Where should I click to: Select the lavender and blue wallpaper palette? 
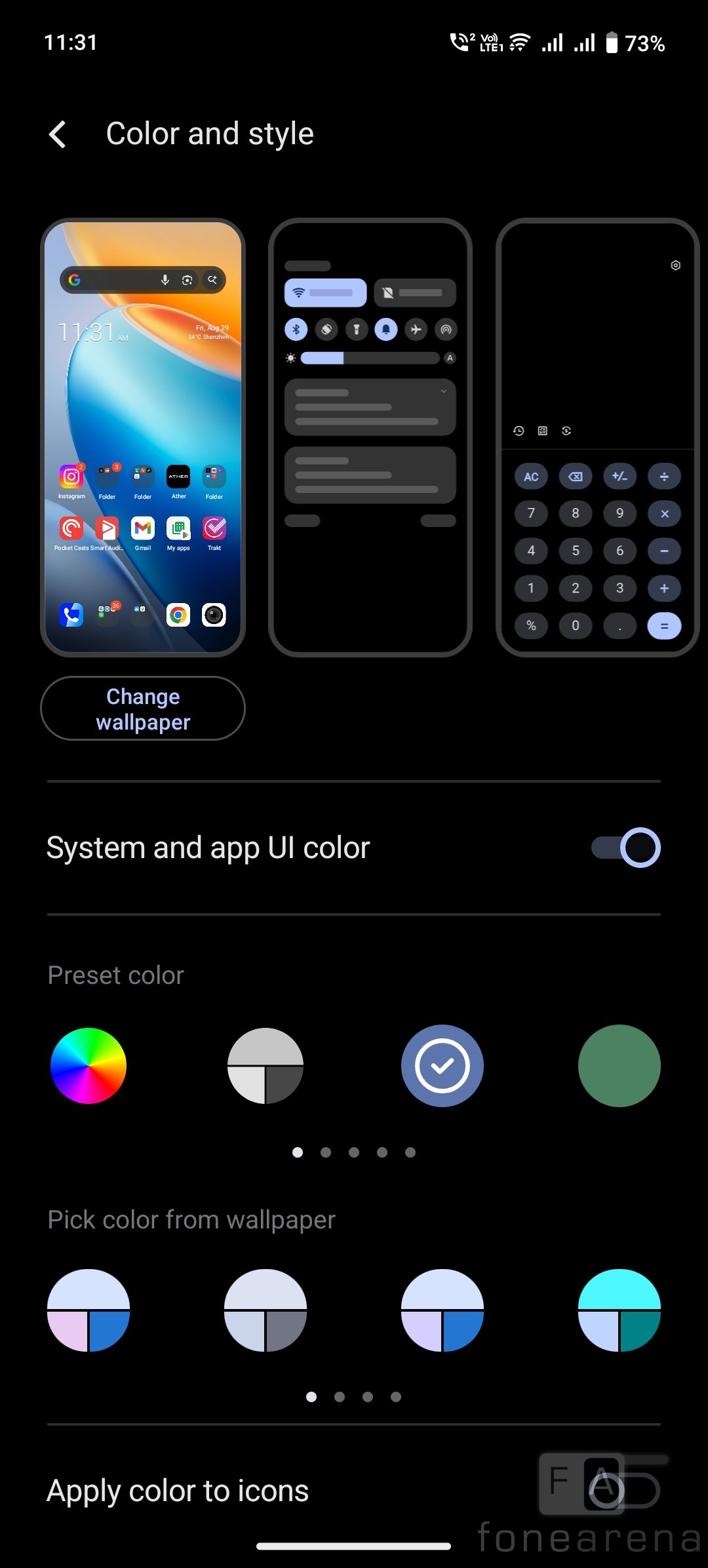pyautogui.click(x=442, y=1310)
